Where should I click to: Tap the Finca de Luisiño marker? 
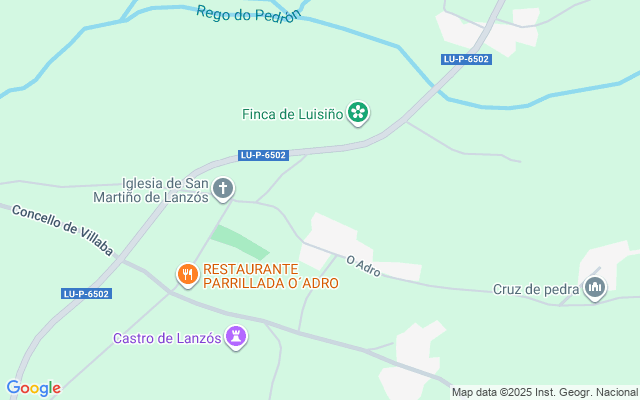coord(358,113)
